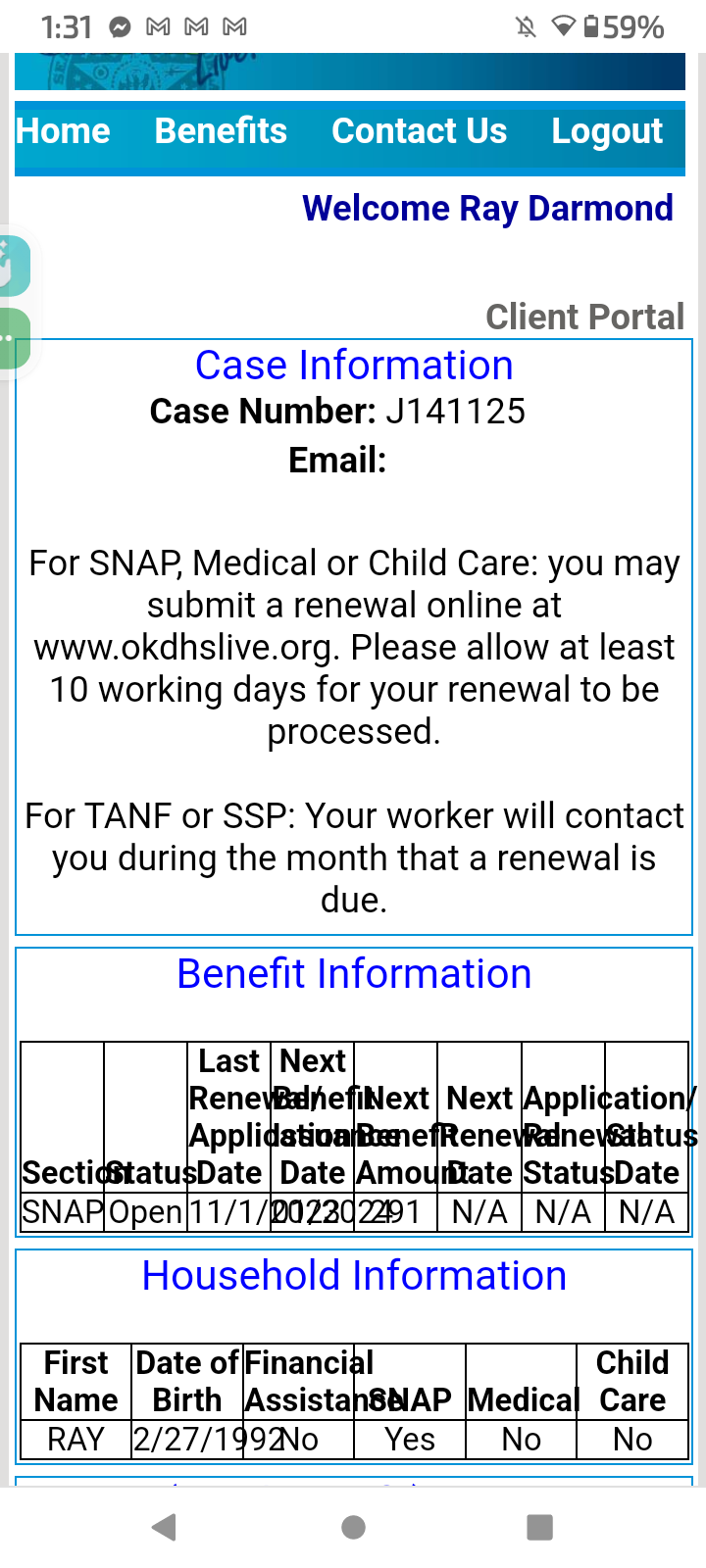706x1568 pixels.
Task: Tap Logout to sign out
Action: [x=607, y=131]
